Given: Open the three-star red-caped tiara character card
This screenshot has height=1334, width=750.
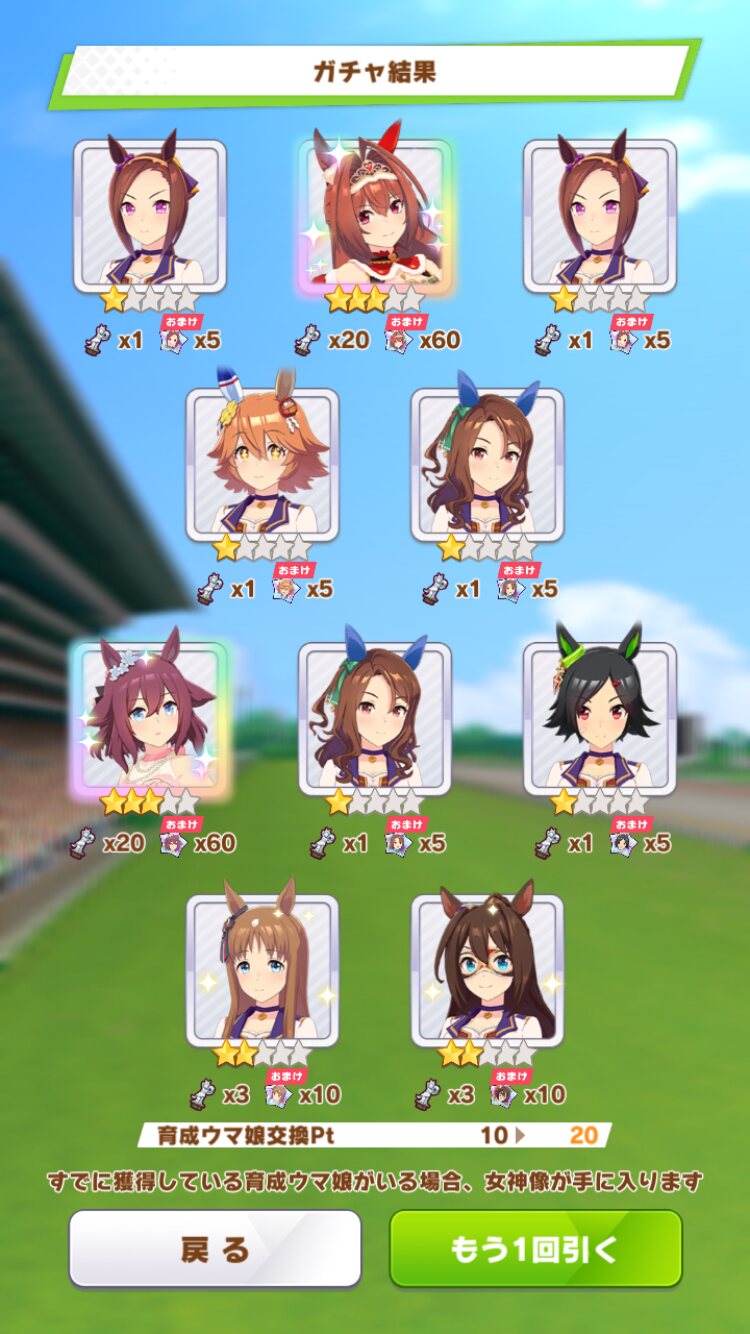Looking at the screenshot, I should [375, 215].
